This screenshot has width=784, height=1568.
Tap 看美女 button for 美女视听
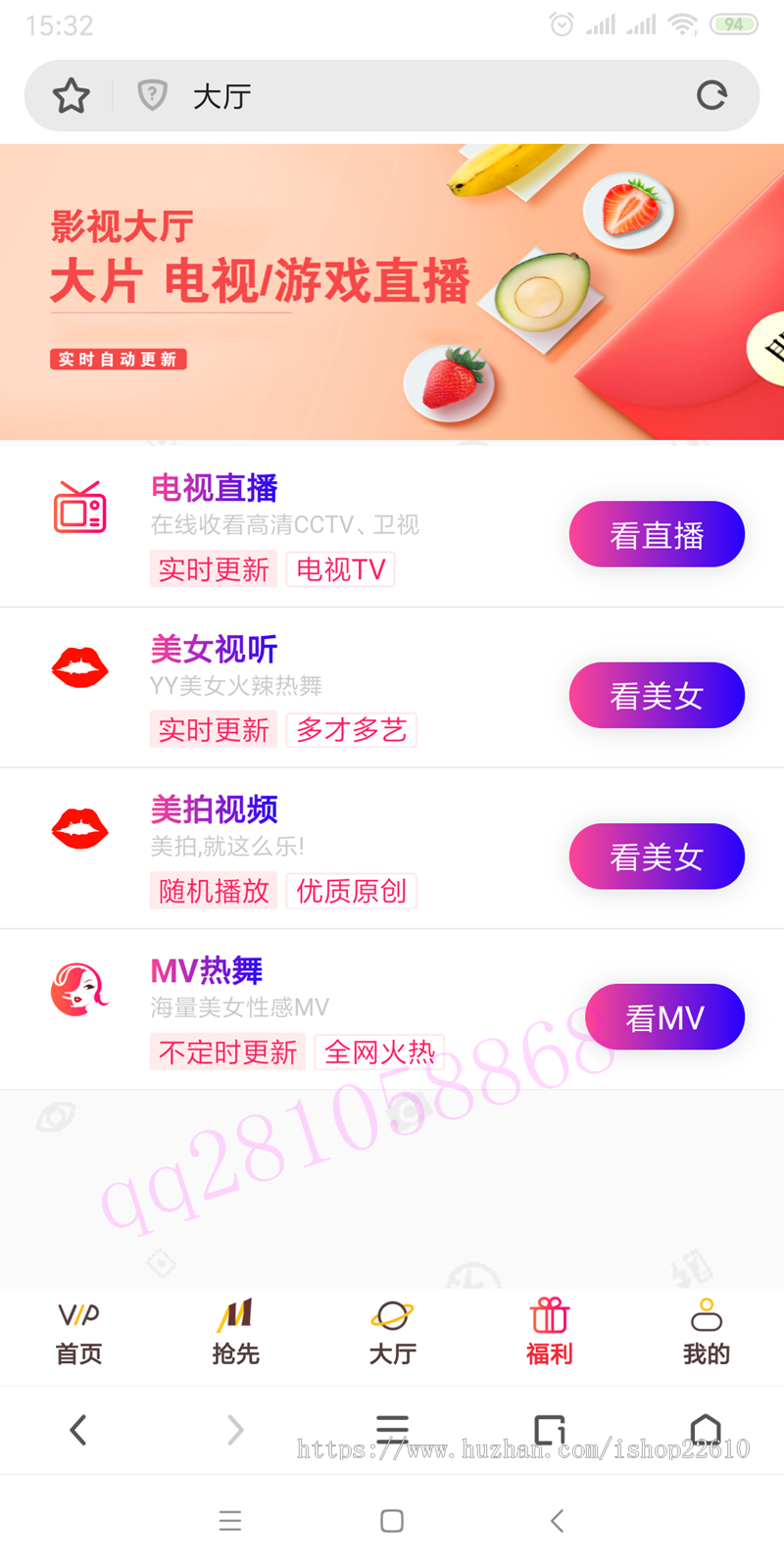pos(657,695)
